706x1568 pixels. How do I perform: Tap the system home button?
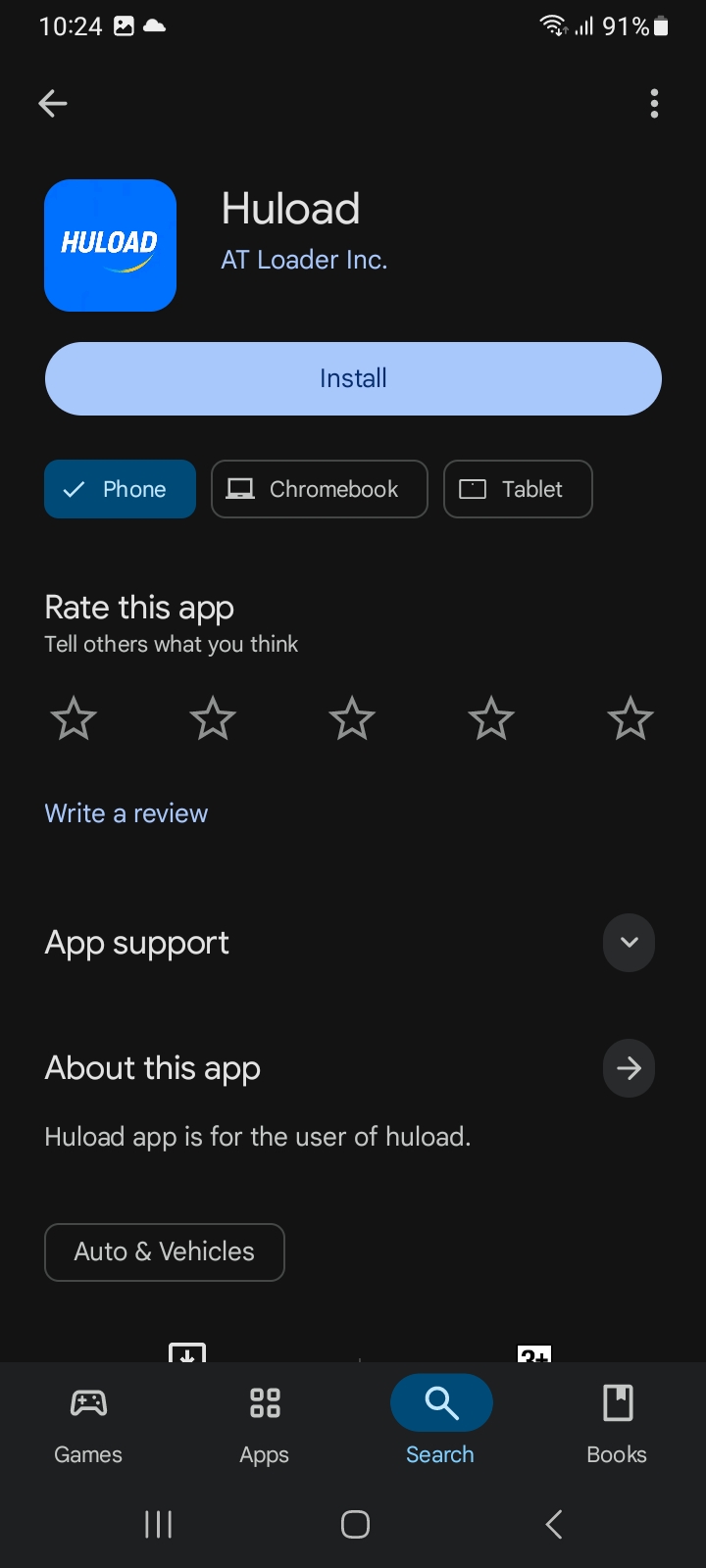pyautogui.click(x=355, y=1524)
